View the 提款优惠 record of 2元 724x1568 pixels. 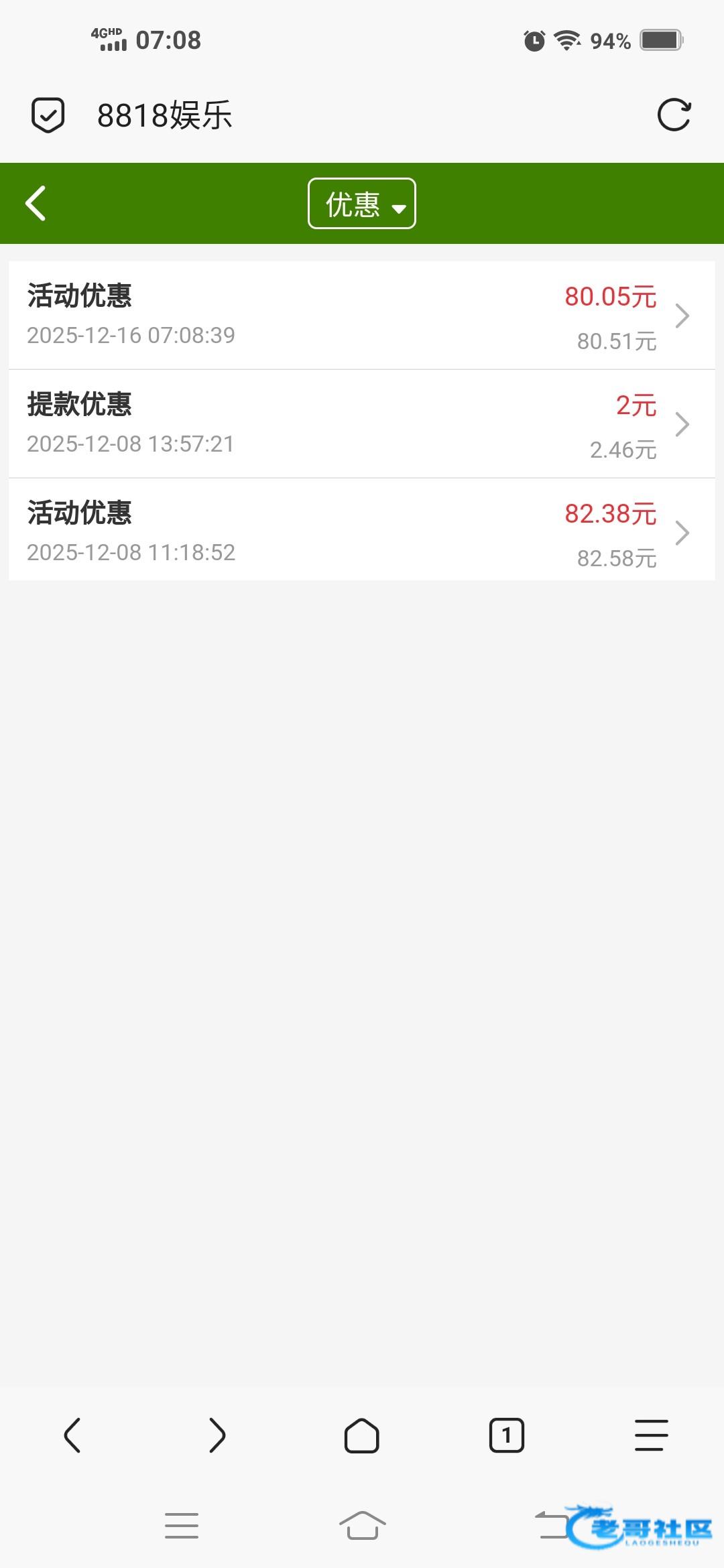pyautogui.click(x=362, y=424)
